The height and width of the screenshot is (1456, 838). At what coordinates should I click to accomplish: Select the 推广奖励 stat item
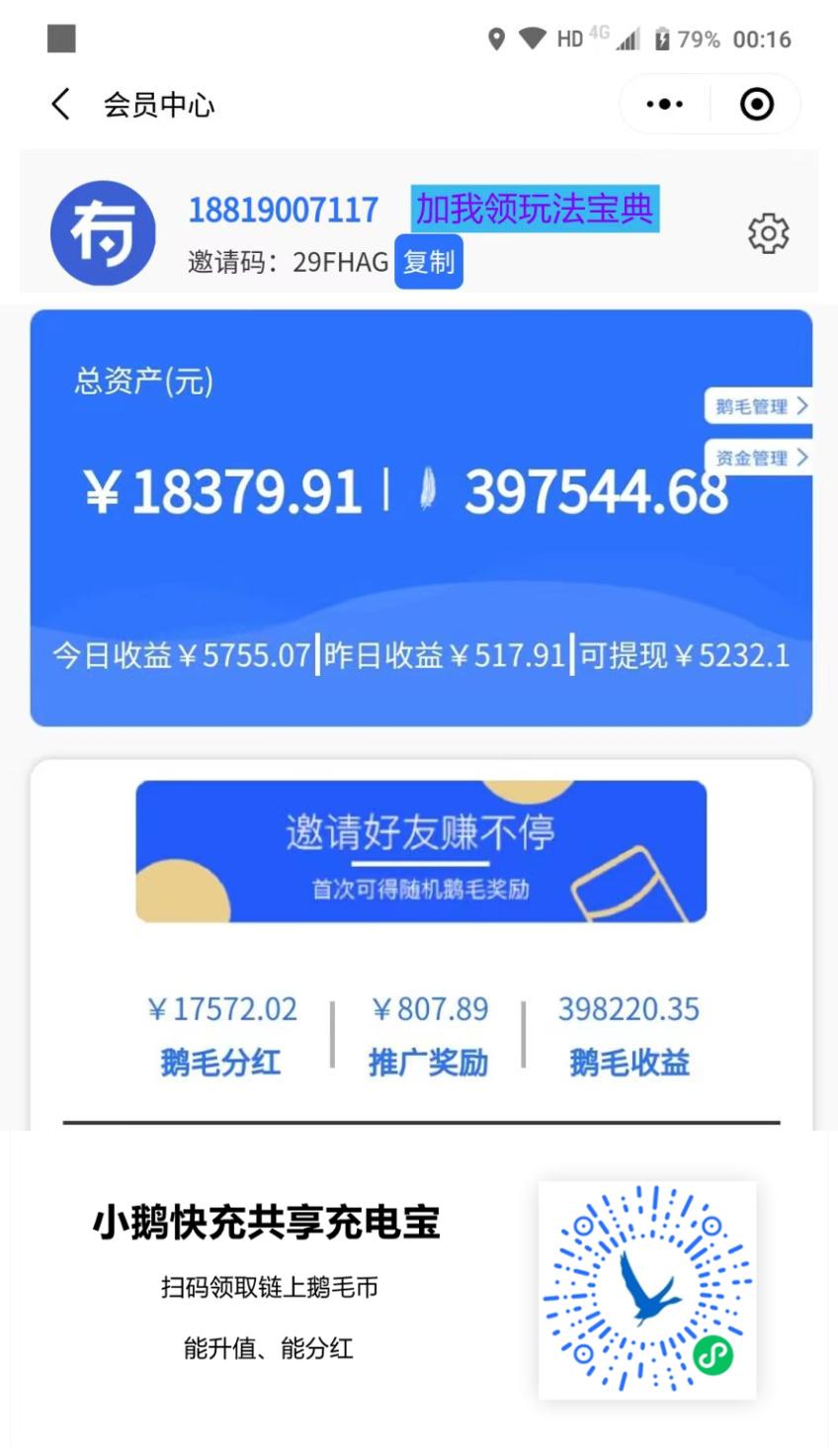[x=429, y=1036]
